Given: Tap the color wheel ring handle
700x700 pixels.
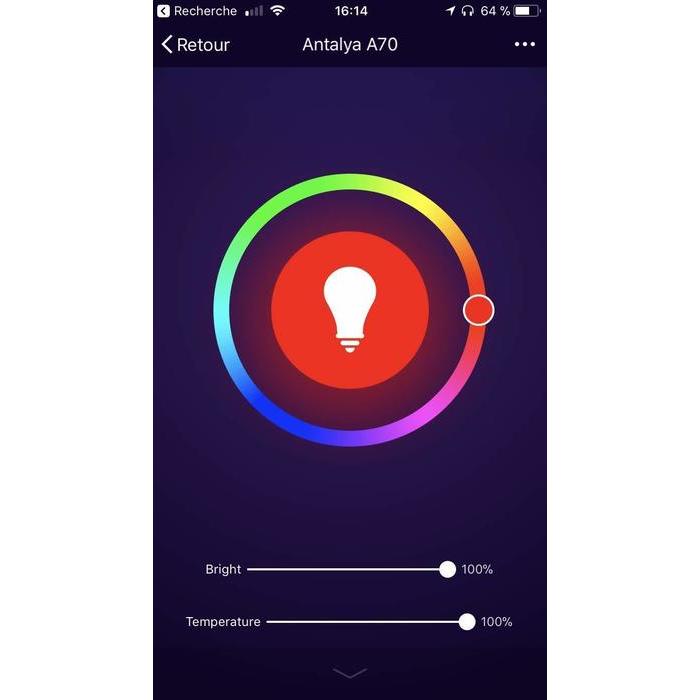Looking at the screenshot, I should (479, 310).
